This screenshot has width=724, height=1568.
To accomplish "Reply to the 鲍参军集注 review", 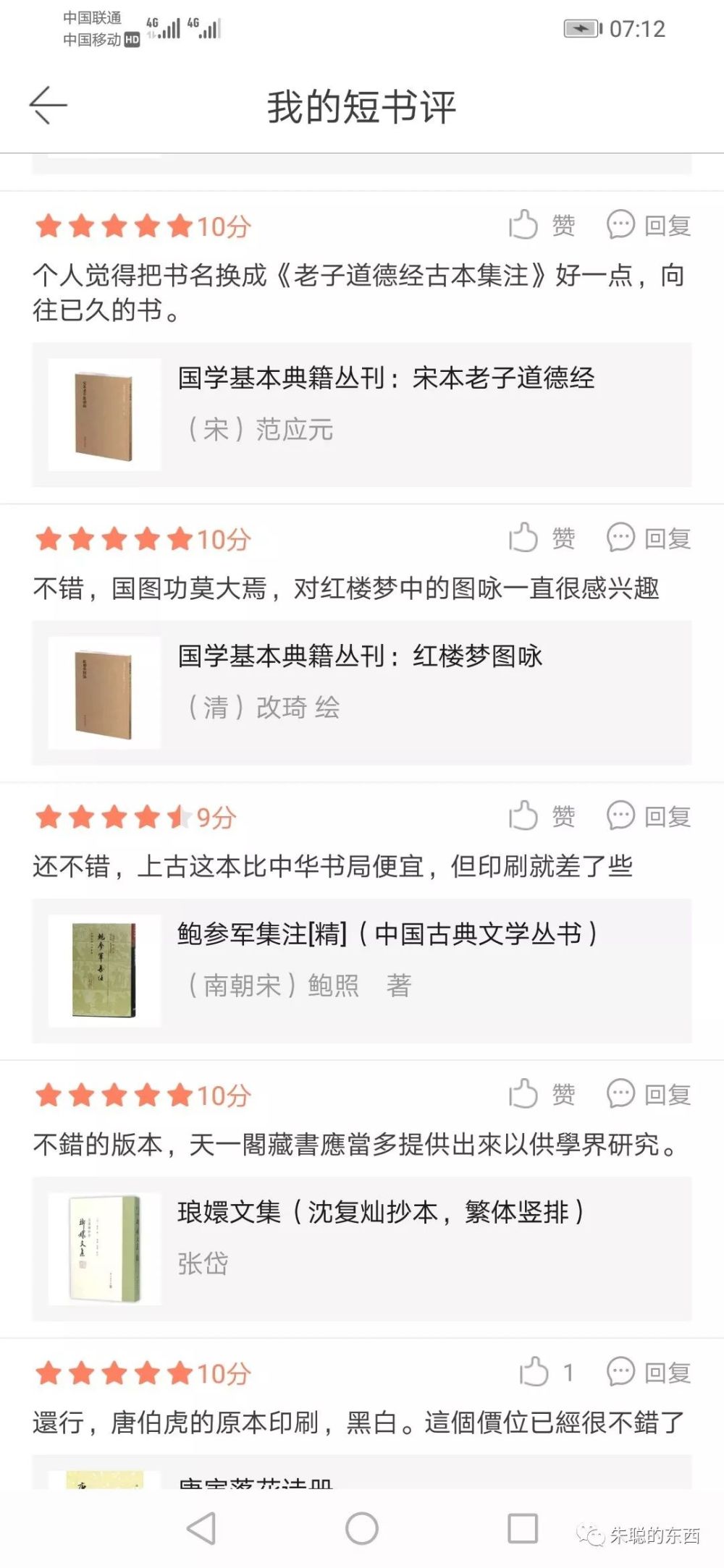I will [x=649, y=816].
